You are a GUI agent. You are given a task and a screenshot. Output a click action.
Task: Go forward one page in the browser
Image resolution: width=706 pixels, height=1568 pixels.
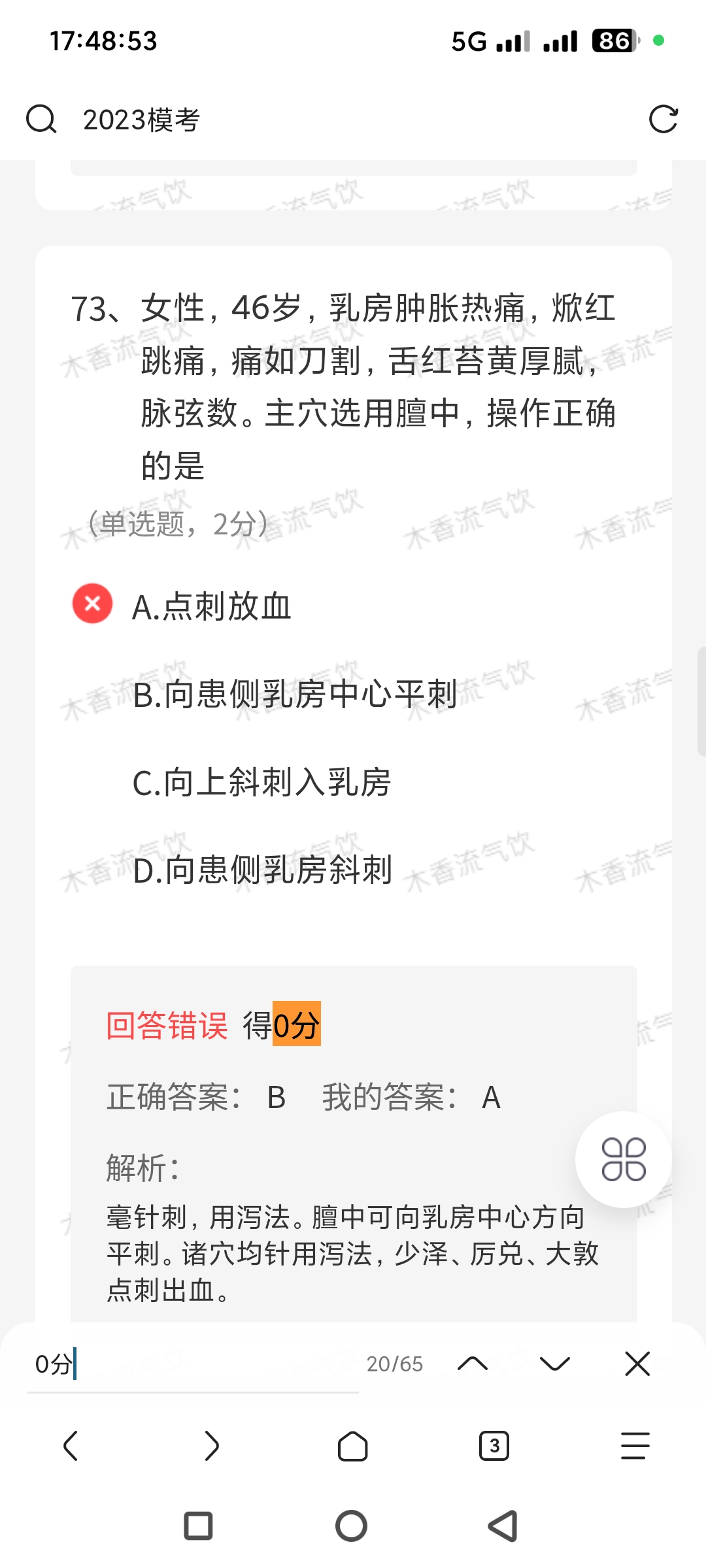[211, 1446]
